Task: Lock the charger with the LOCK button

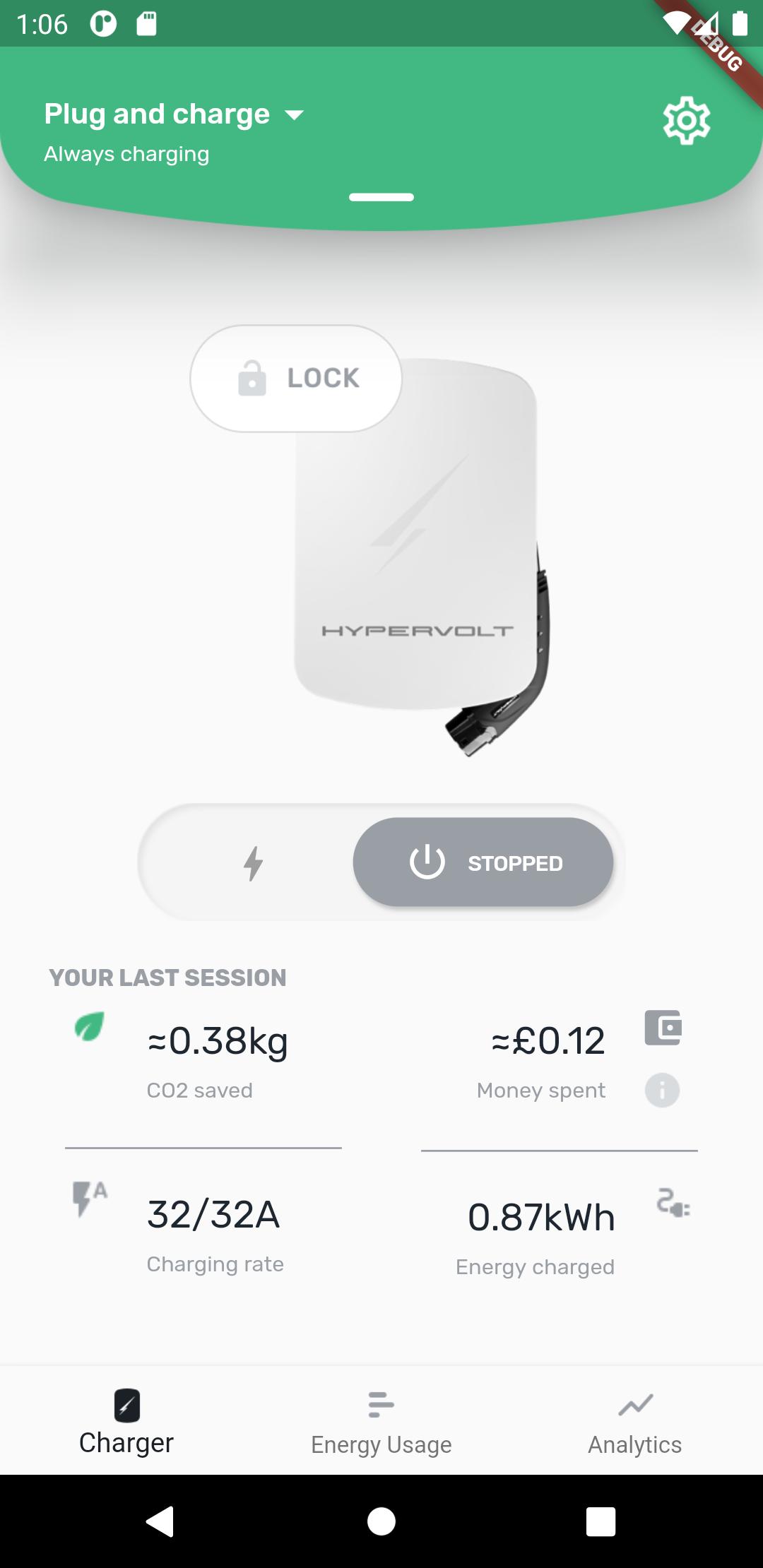Action: click(296, 379)
